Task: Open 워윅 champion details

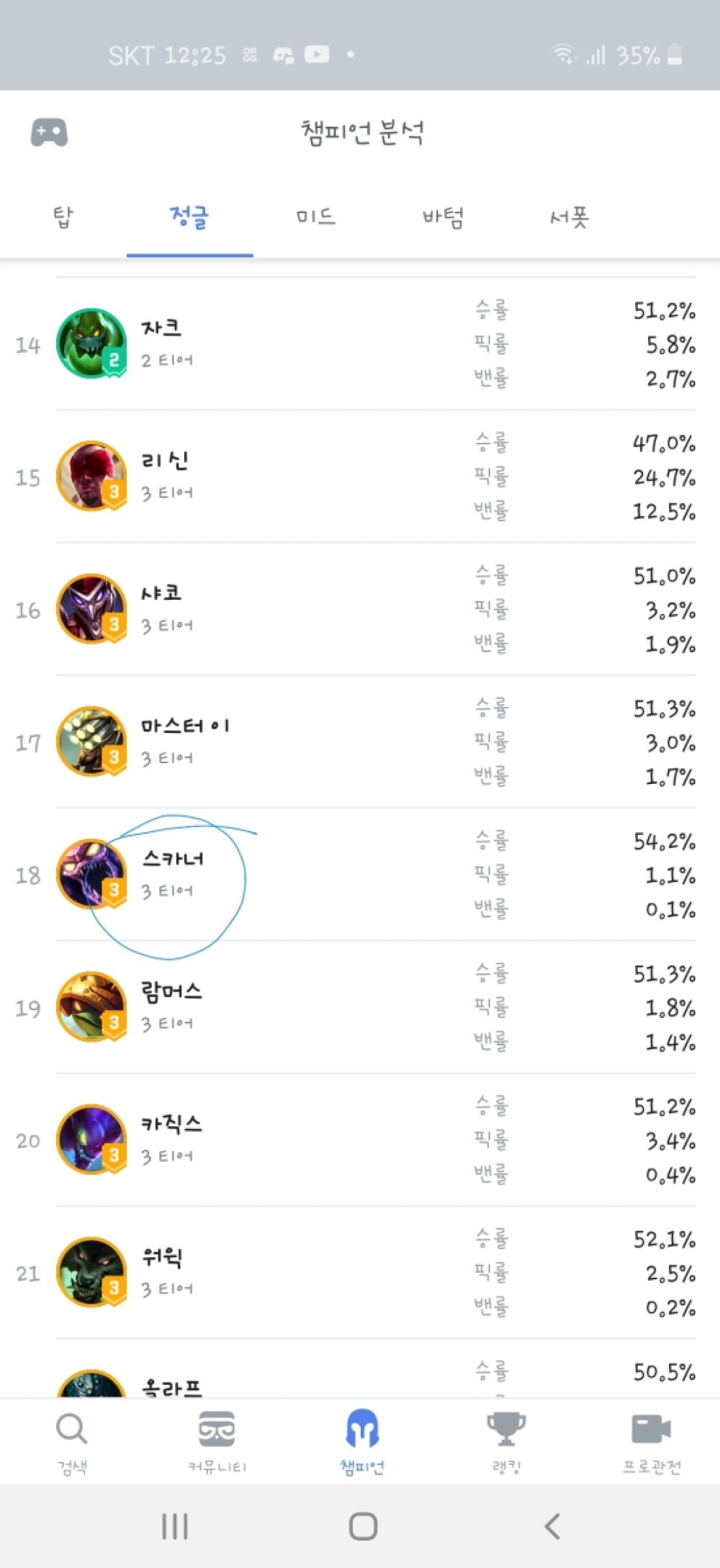Action: (x=360, y=1272)
